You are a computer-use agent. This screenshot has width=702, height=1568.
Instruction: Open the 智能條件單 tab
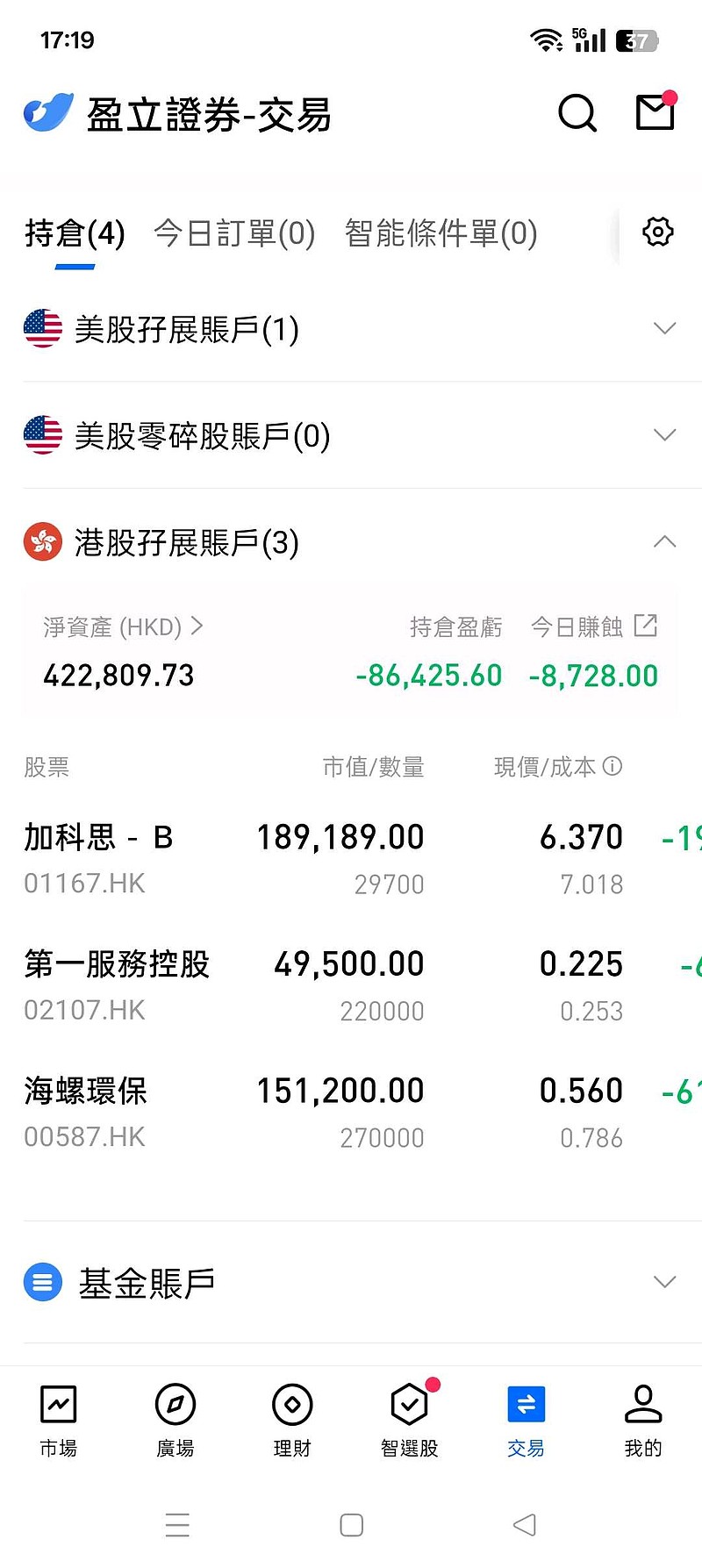click(x=440, y=233)
